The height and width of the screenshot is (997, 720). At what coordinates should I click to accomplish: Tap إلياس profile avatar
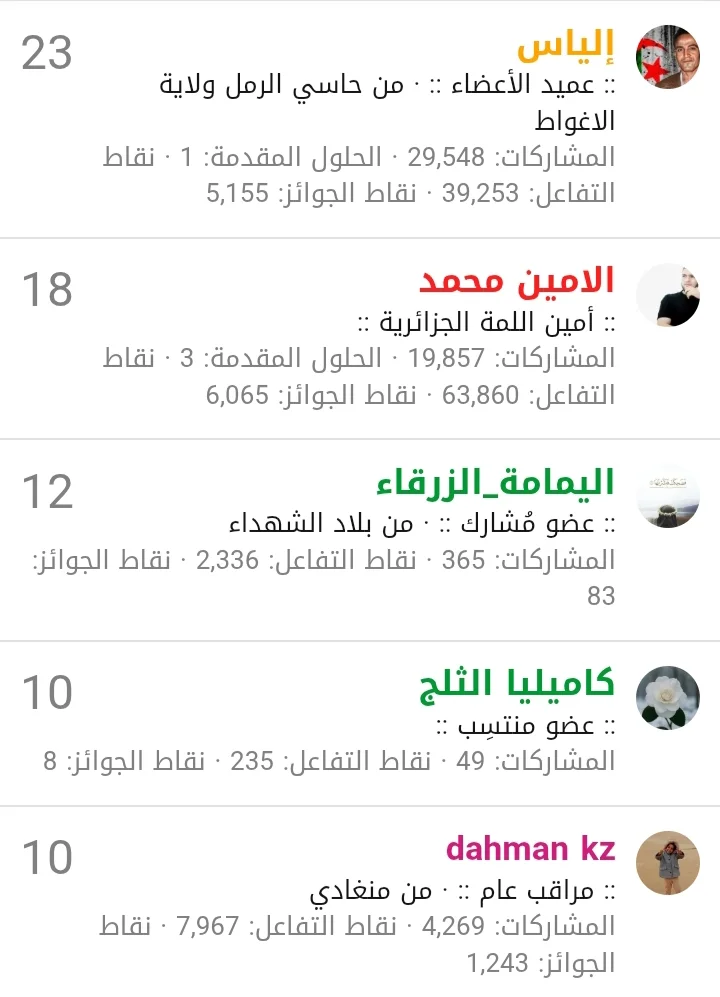[x=668, y=57]
